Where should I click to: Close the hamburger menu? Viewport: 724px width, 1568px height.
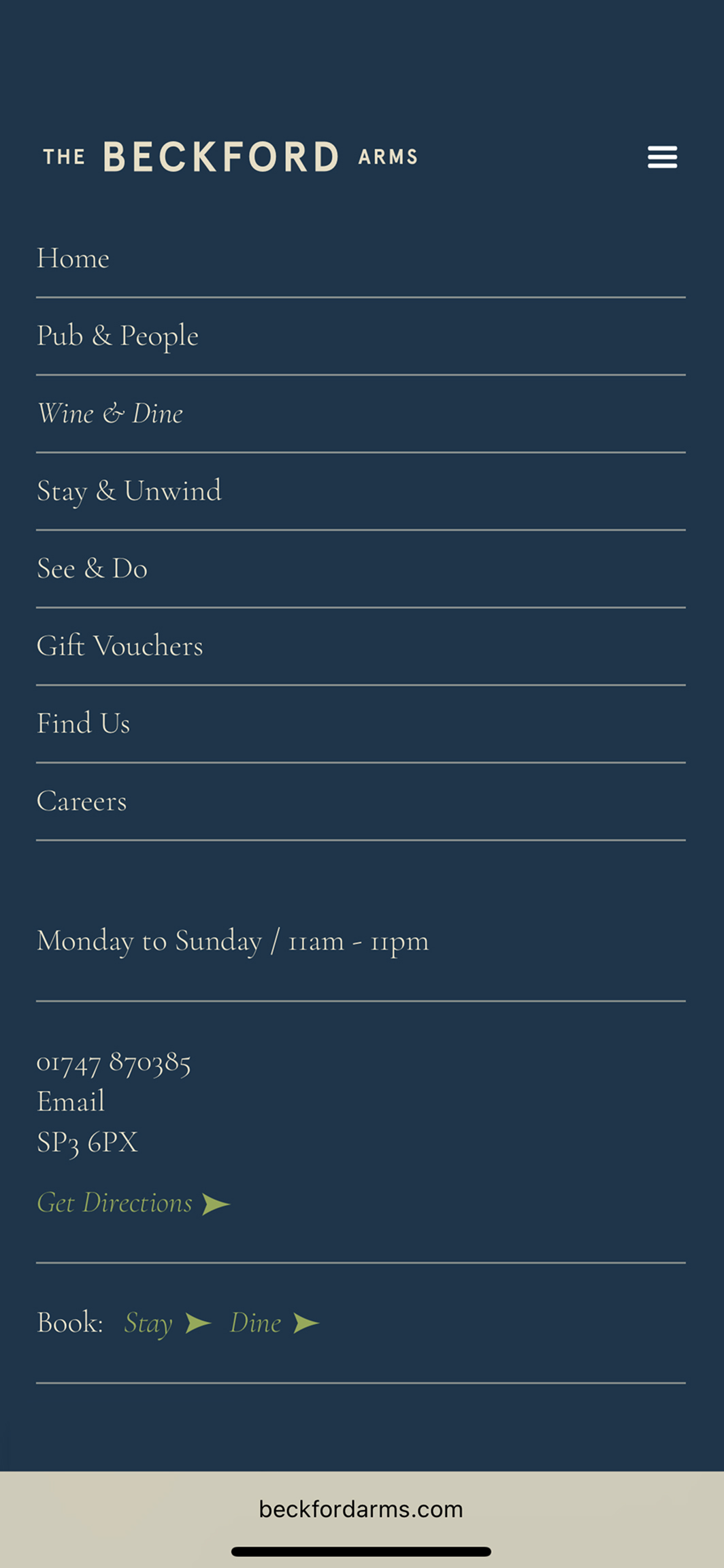662,157
